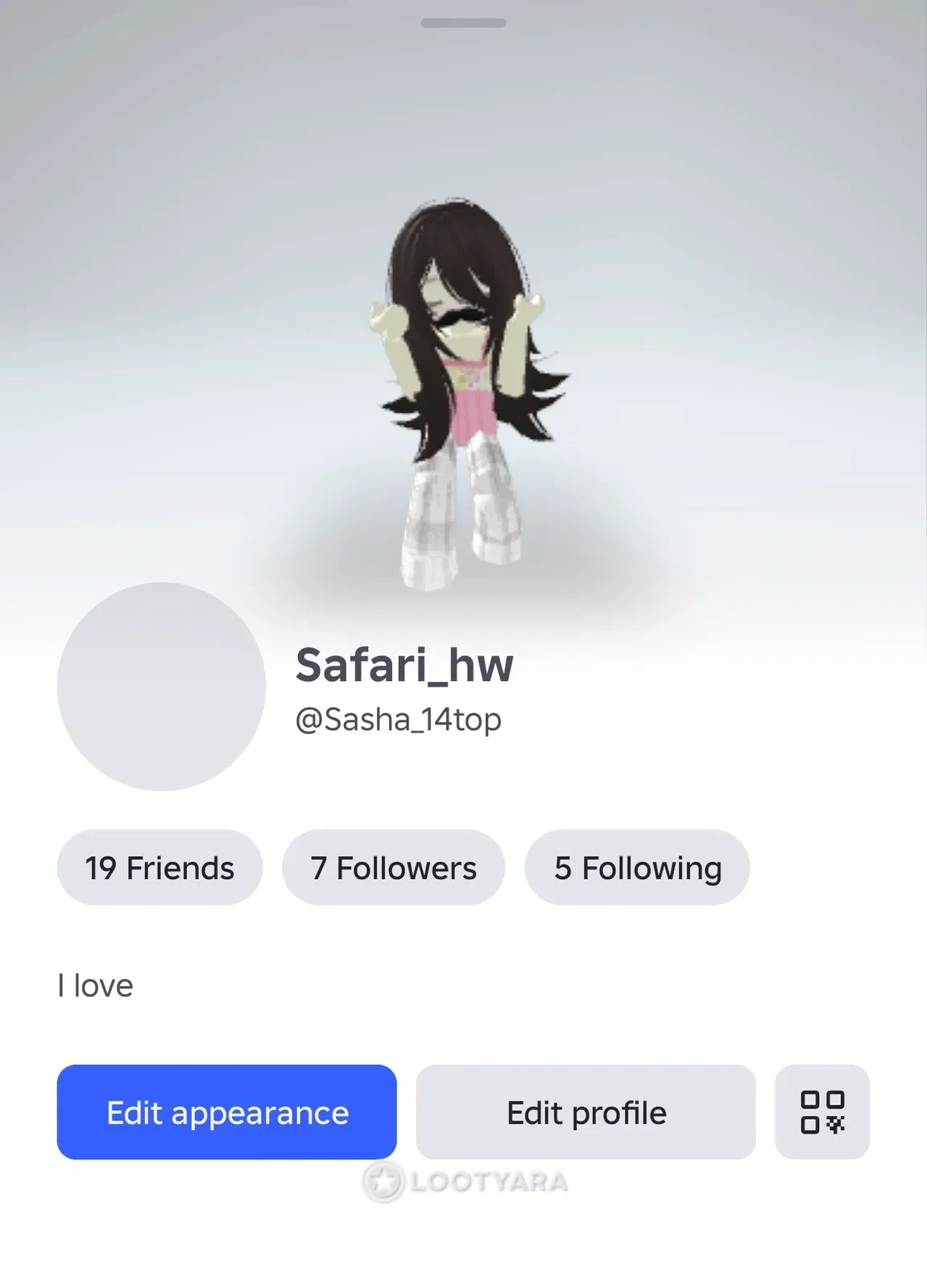View the 19 Friends list
Image resolution: width=927 pixels, height=1288 pixels.
[159, 868]
